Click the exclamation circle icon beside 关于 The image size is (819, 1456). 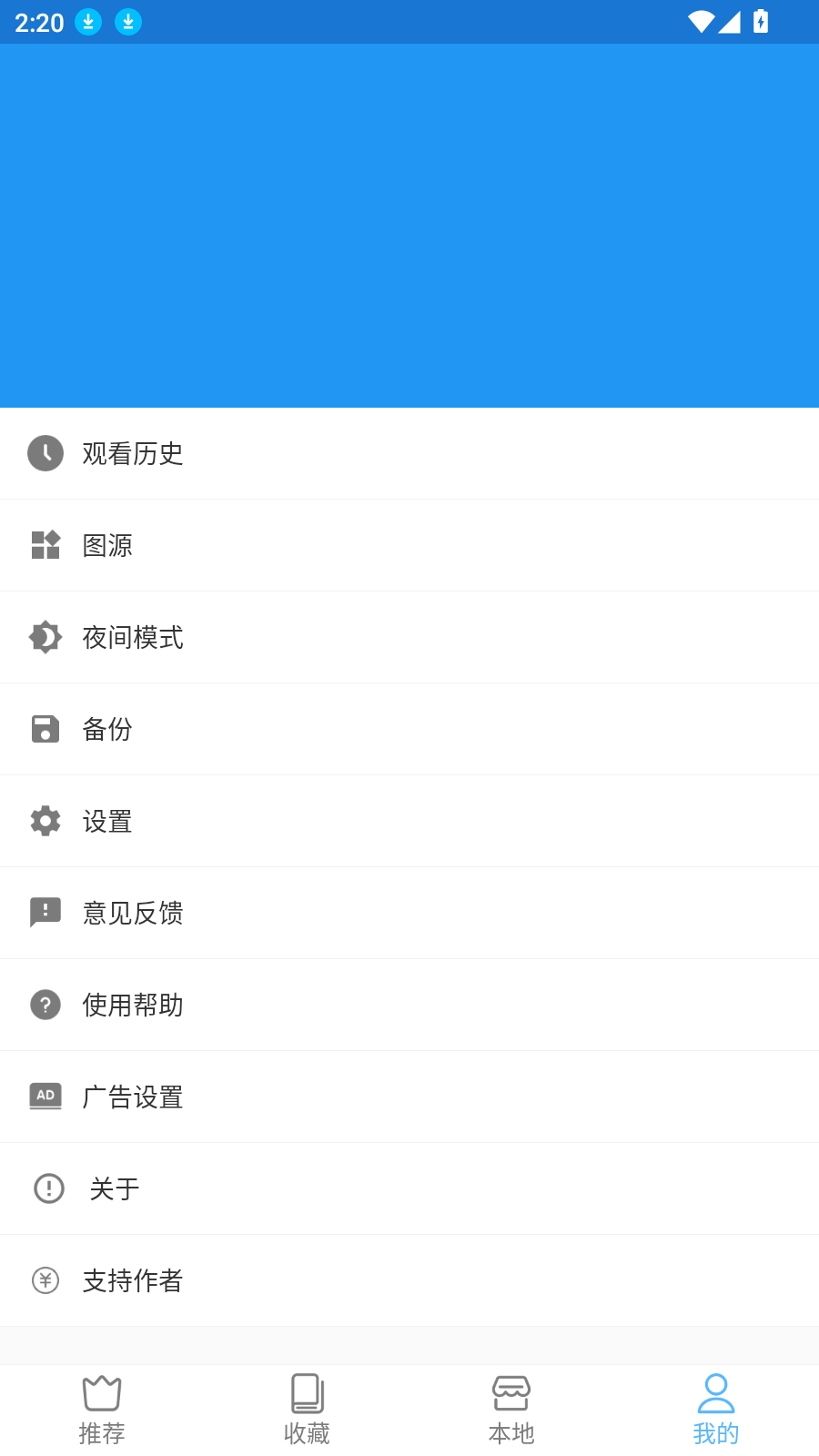pos(48,1188)
